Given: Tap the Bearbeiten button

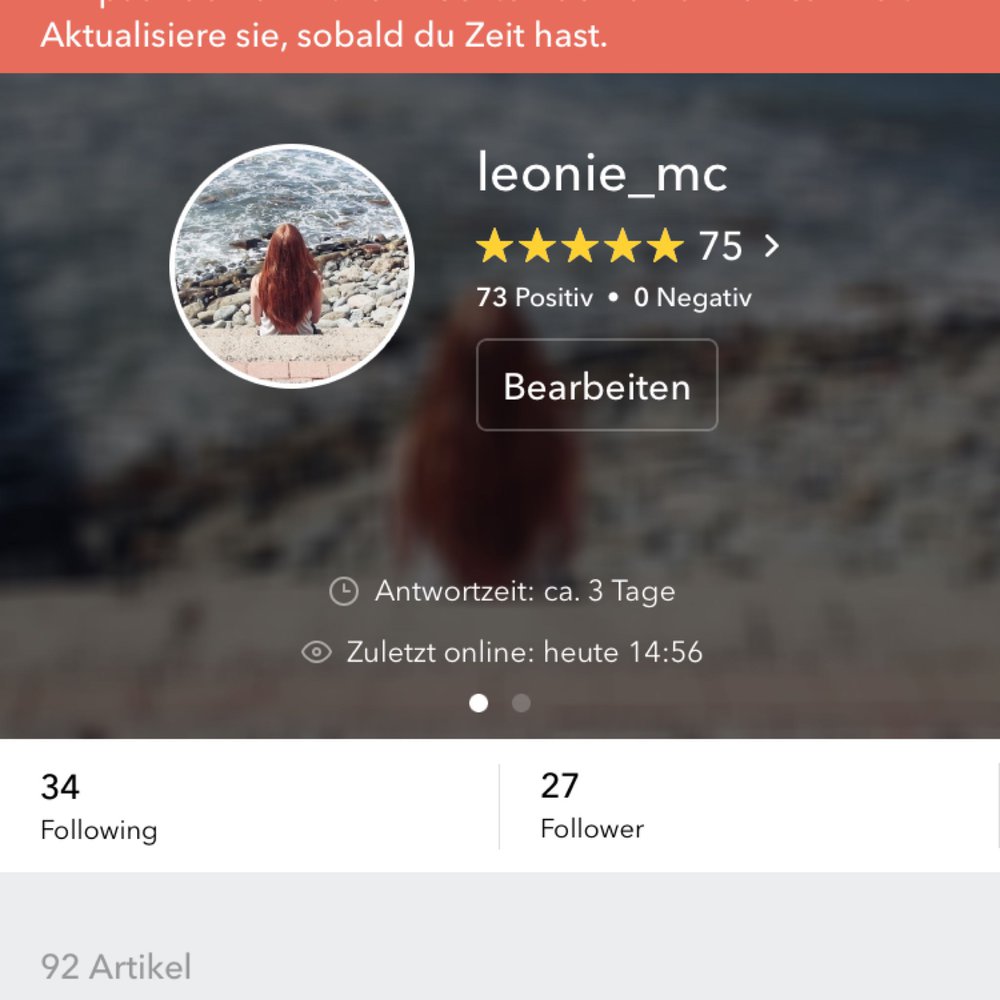Looking at the screenshot, I should point(597,386).
